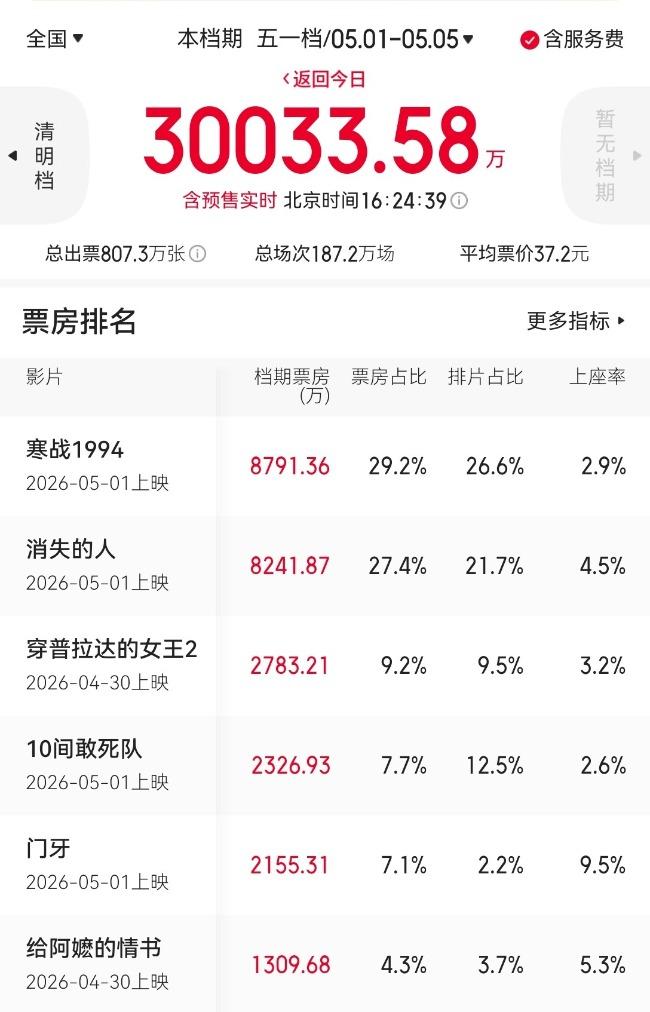Select the 10间敢死队 movie row
This screenshot has width=650, height=1012.
point(325,765)
